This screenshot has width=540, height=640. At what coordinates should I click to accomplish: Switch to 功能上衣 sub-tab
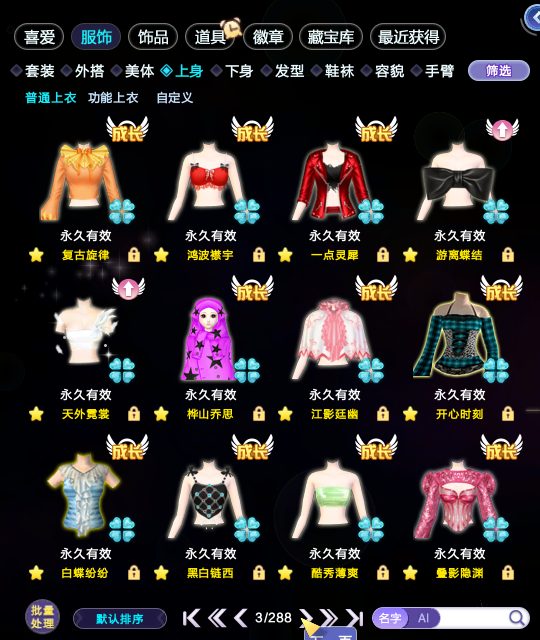pyautogui.click(x=113, y=98)
